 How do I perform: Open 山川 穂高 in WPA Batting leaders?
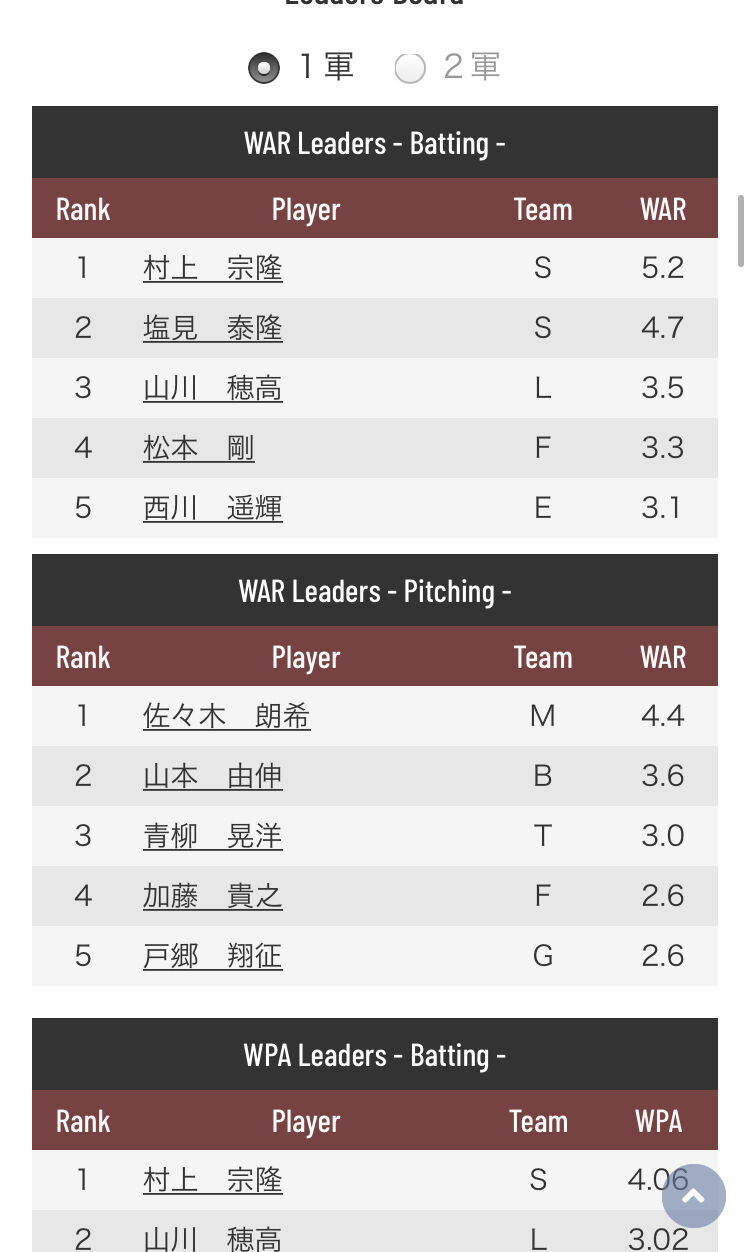point(213,1239)
